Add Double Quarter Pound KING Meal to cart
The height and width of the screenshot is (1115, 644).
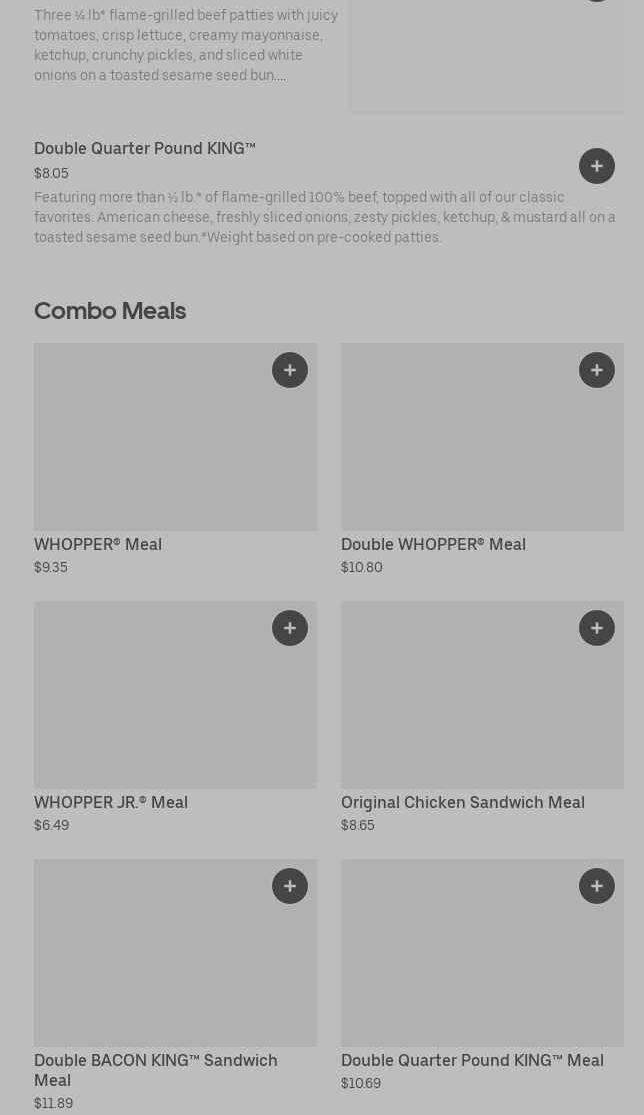coord(597,886)
